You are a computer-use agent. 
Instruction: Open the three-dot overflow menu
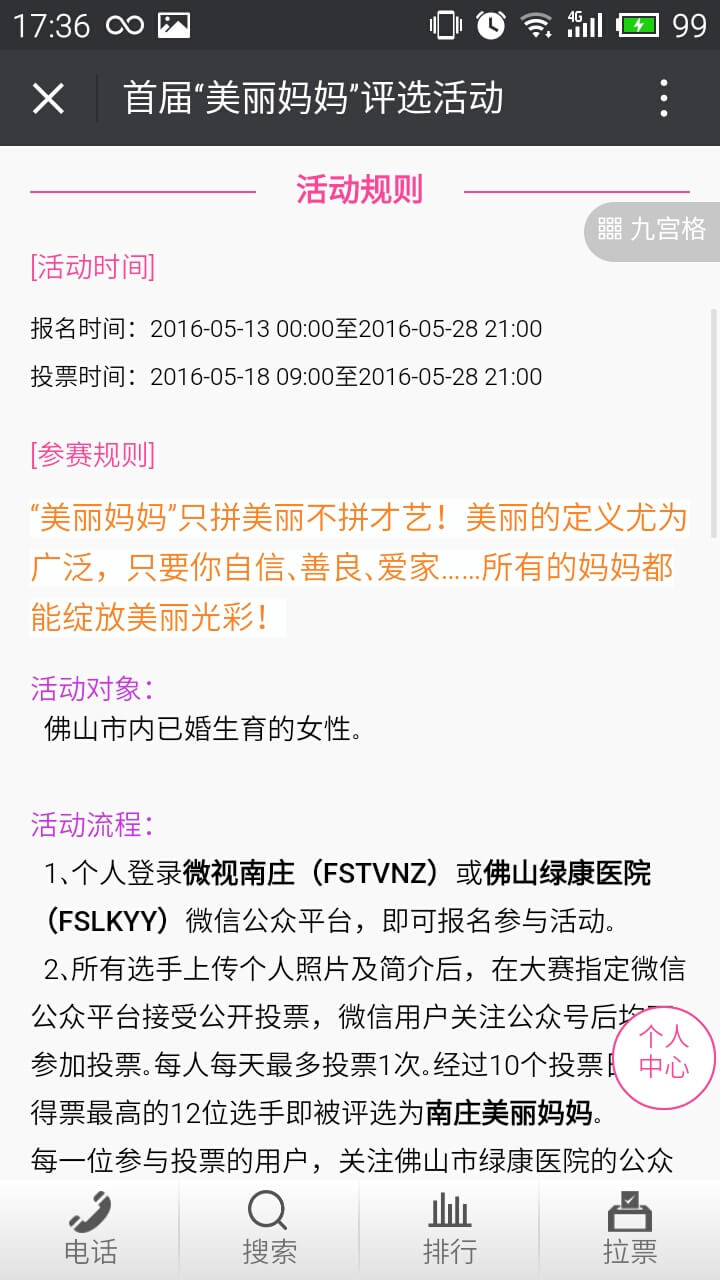click(x=664, y=99)
